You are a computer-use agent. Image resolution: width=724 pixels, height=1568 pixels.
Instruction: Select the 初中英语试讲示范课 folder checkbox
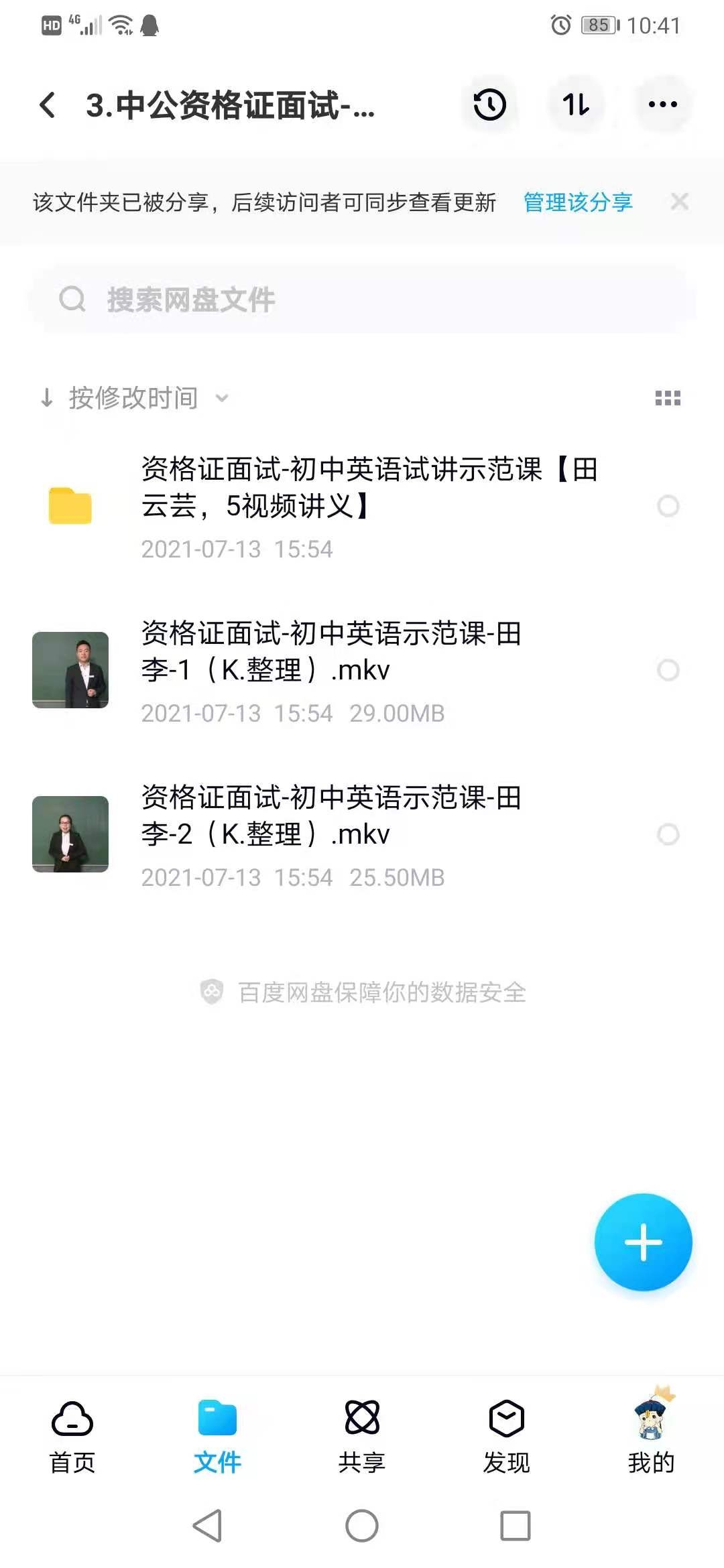click(668, 507)
